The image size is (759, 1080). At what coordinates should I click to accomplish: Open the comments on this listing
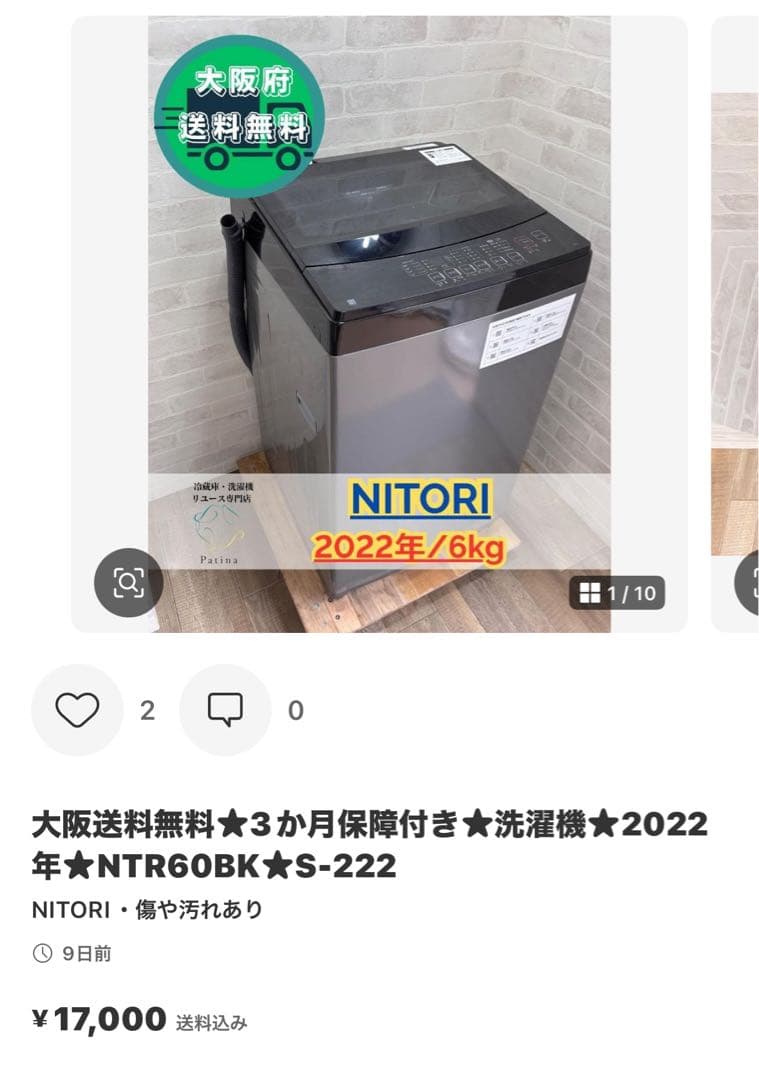point(225,710)
